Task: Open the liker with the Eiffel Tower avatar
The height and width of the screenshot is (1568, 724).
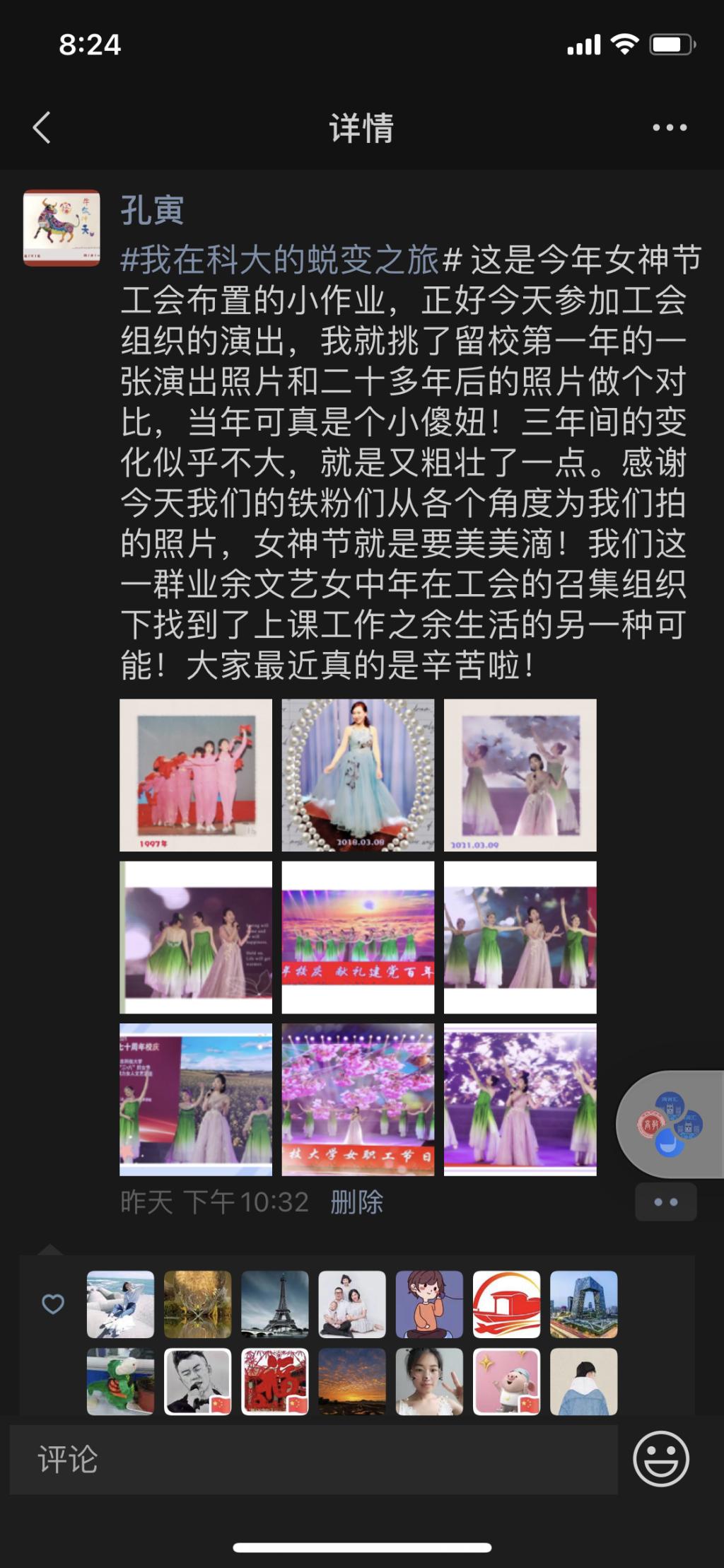Action: [x=275, y=1304]
